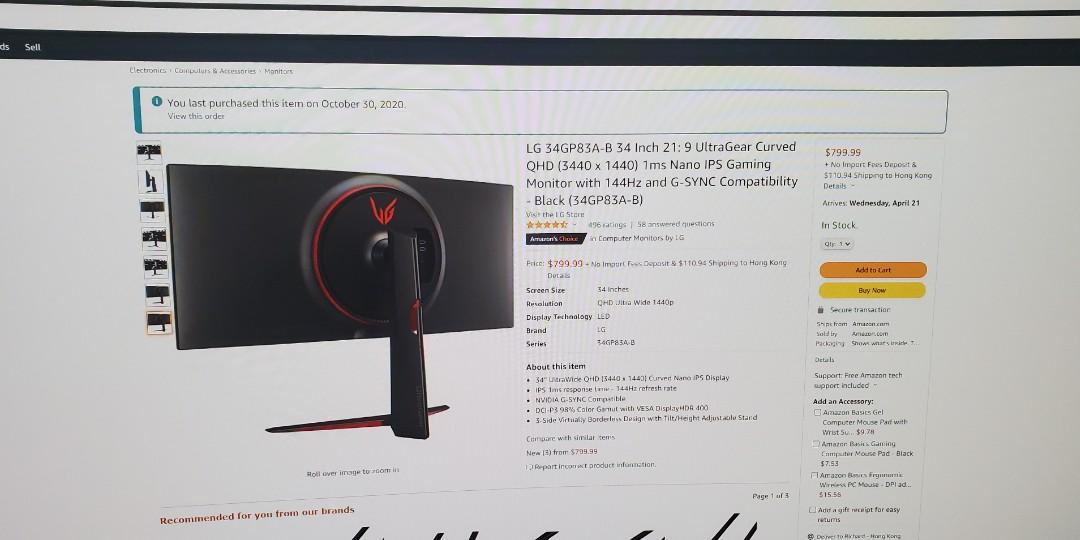
Task: Select the first product image thumbnail
Action: coord(151,152)
